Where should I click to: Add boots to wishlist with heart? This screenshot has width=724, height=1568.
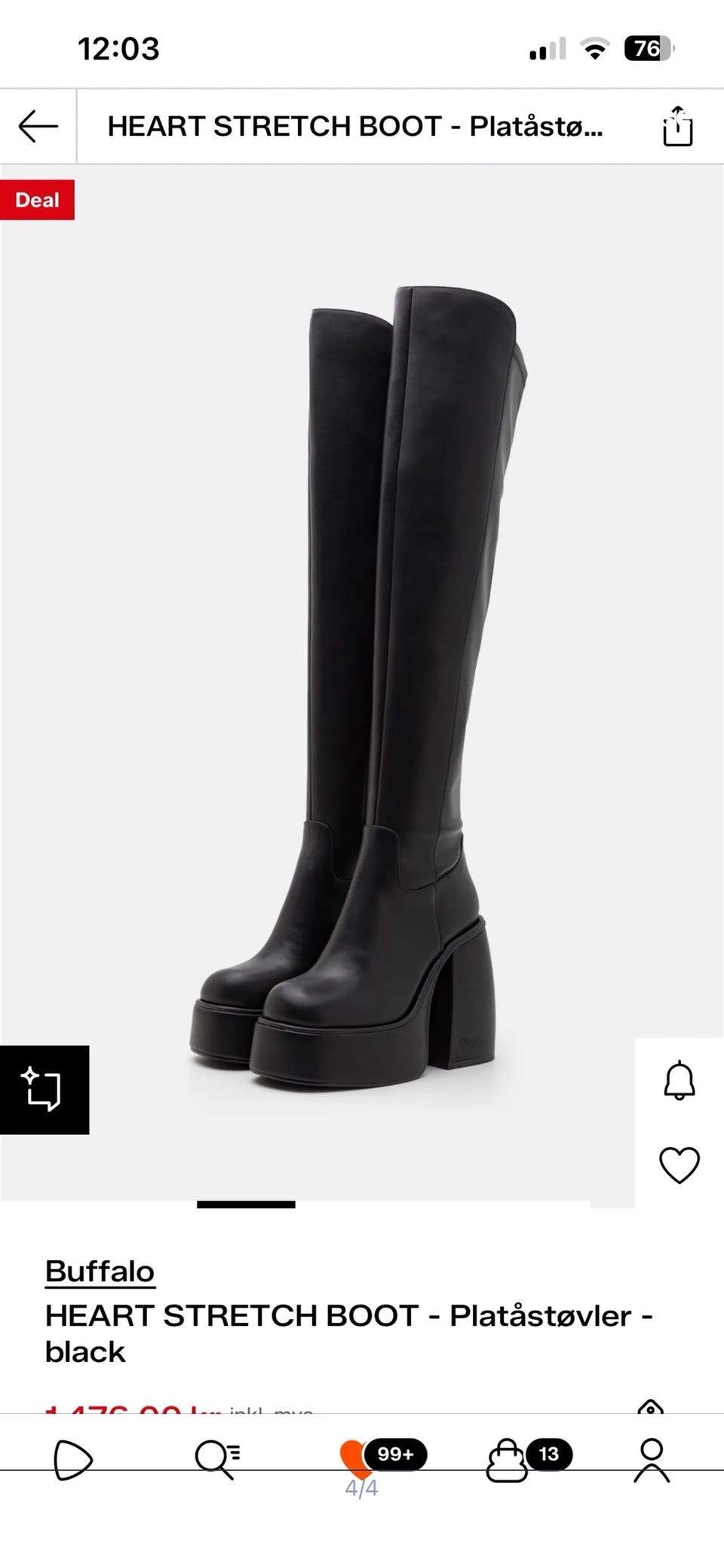pos(679,1165)
